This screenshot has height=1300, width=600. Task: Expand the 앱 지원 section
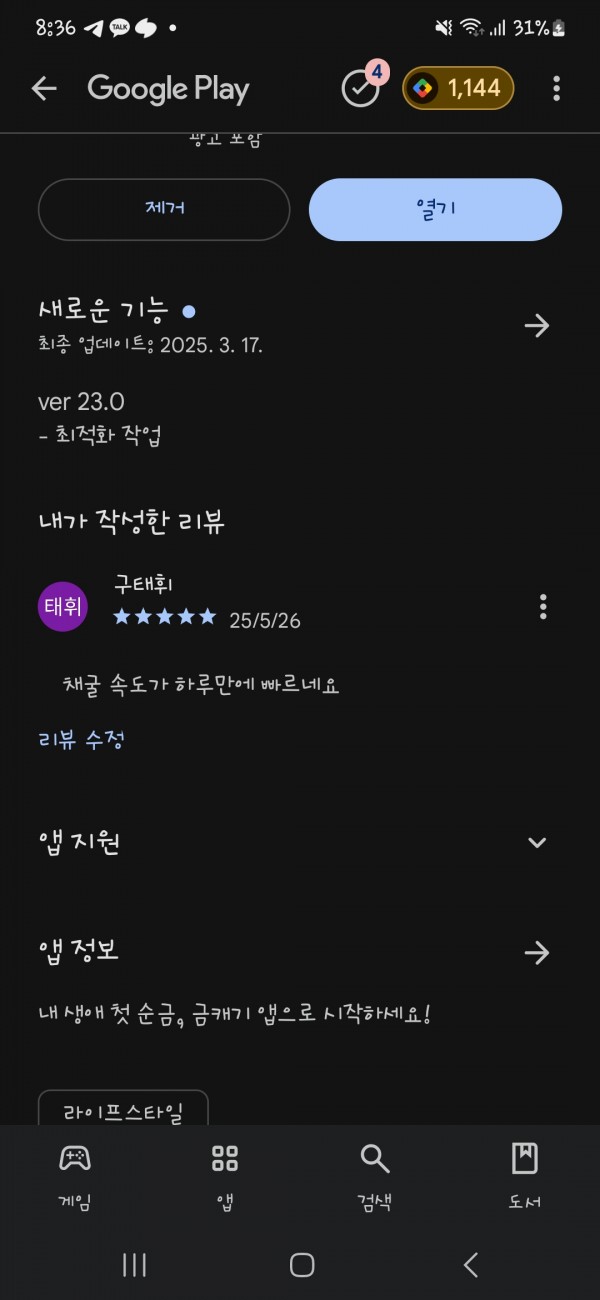[x=537, y=842]
